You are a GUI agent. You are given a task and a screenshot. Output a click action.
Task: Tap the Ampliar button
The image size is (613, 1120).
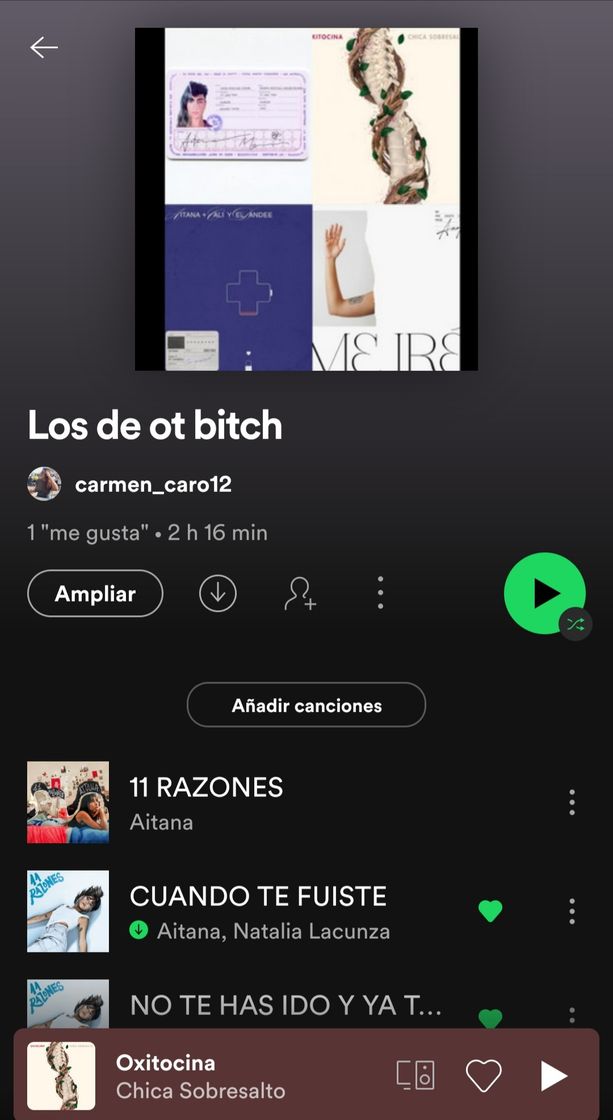pos(95,593)
